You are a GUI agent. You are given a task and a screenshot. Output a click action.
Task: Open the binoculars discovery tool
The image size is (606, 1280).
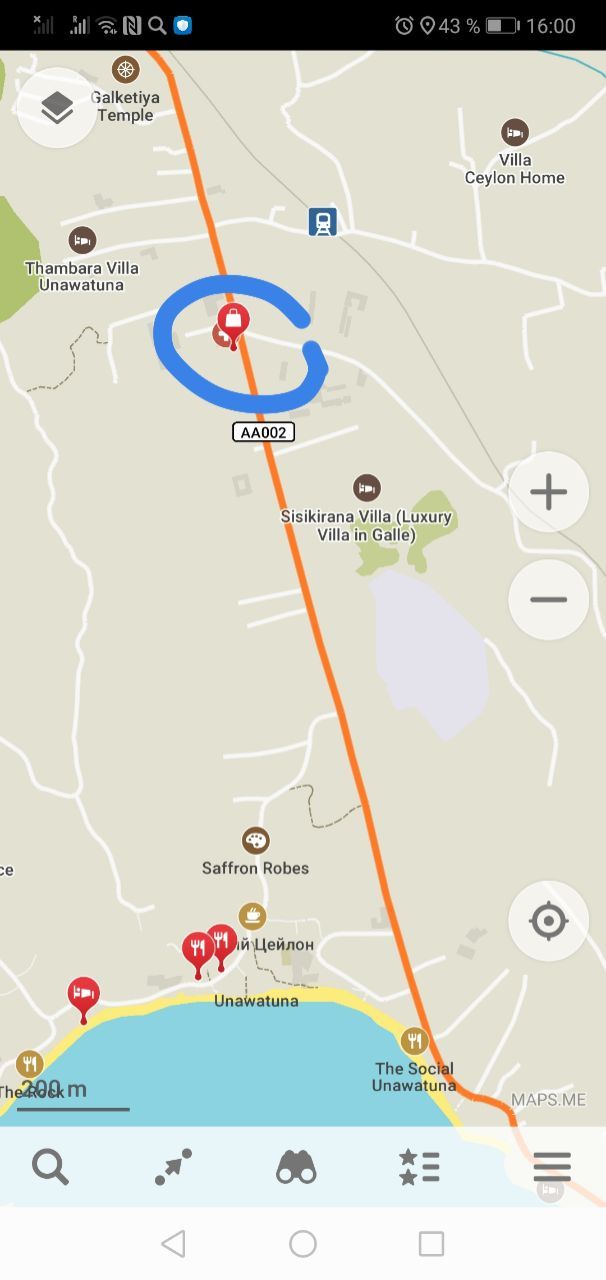[296, 1166]
